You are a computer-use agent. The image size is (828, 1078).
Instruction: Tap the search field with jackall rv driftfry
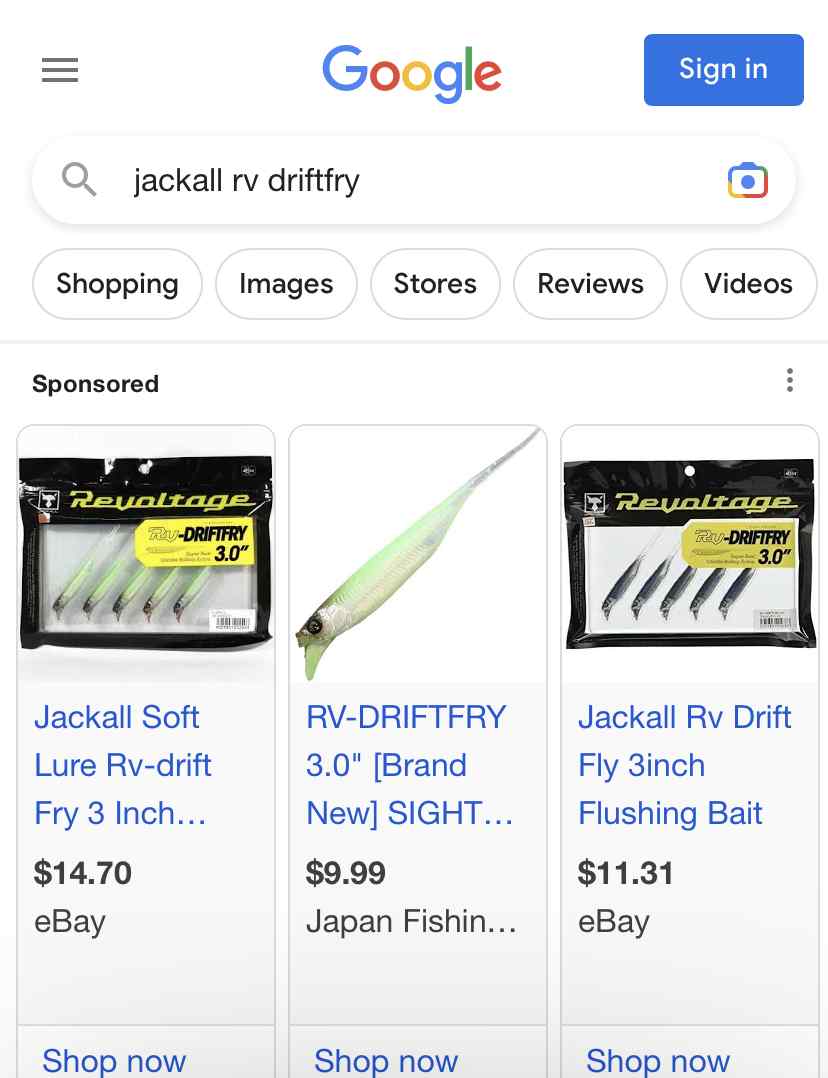point(400,181)
